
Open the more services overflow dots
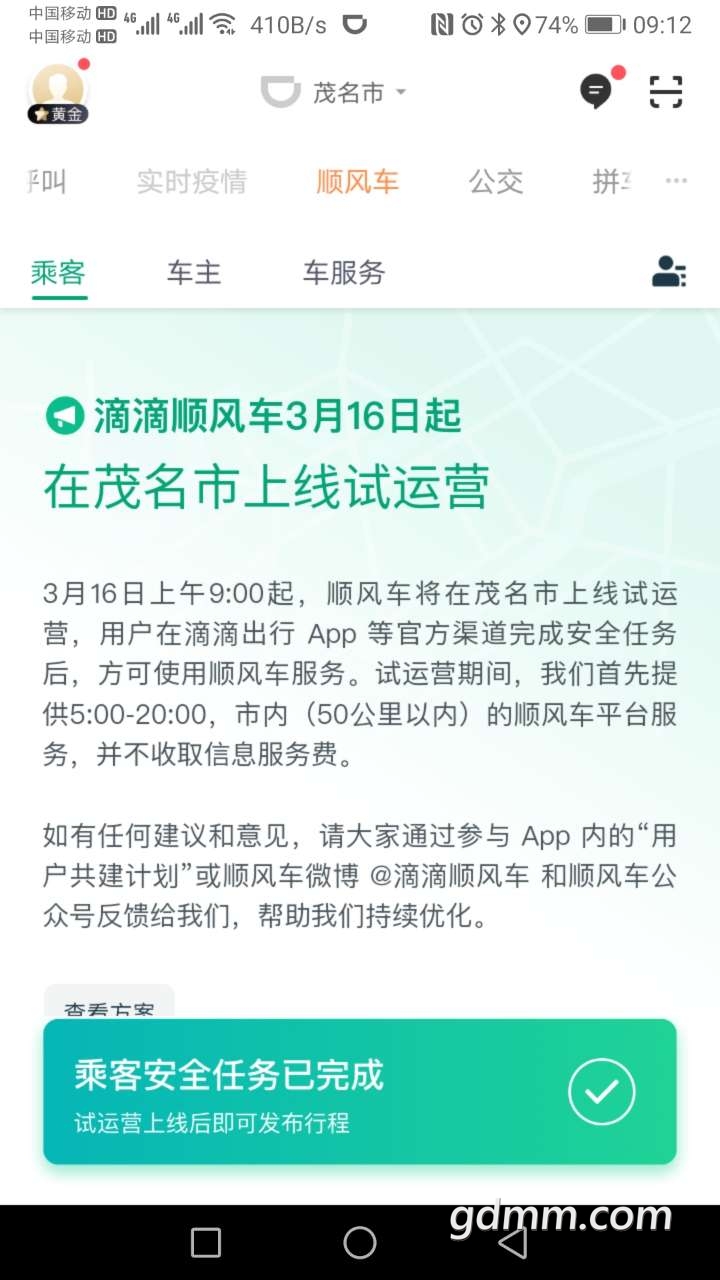676,181
